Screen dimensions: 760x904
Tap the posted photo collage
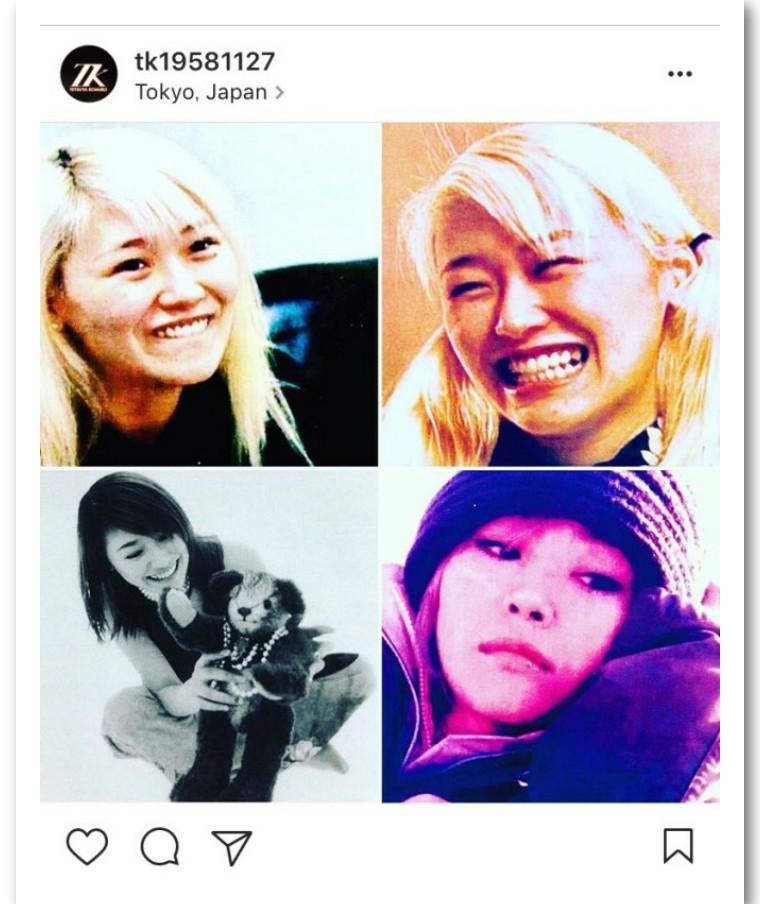[380, 462]
